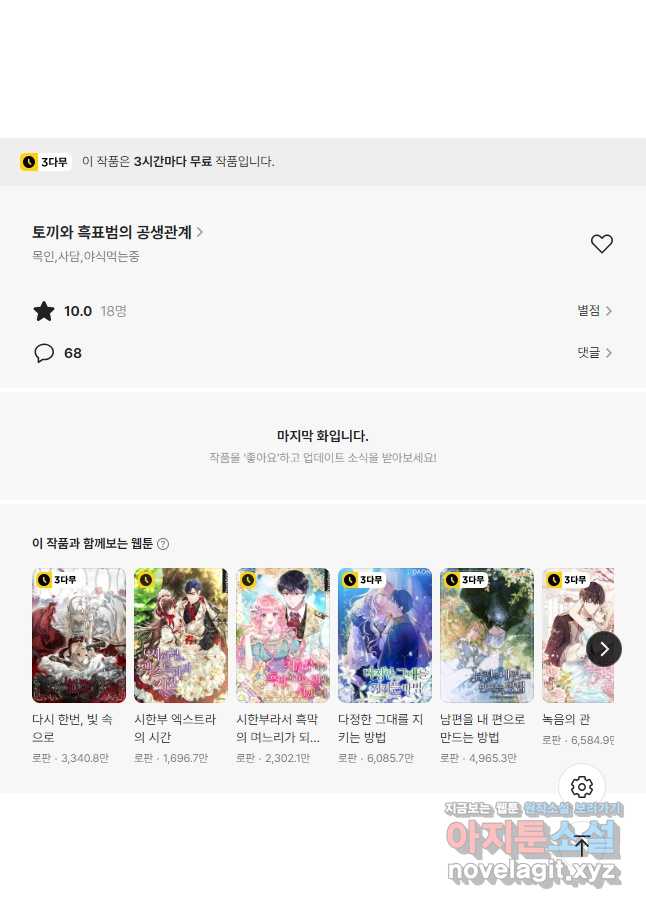The width and height of the screenshot is (646, 909).
Task: Show next recommended webtoons with arrow
Action: [604, 649]
